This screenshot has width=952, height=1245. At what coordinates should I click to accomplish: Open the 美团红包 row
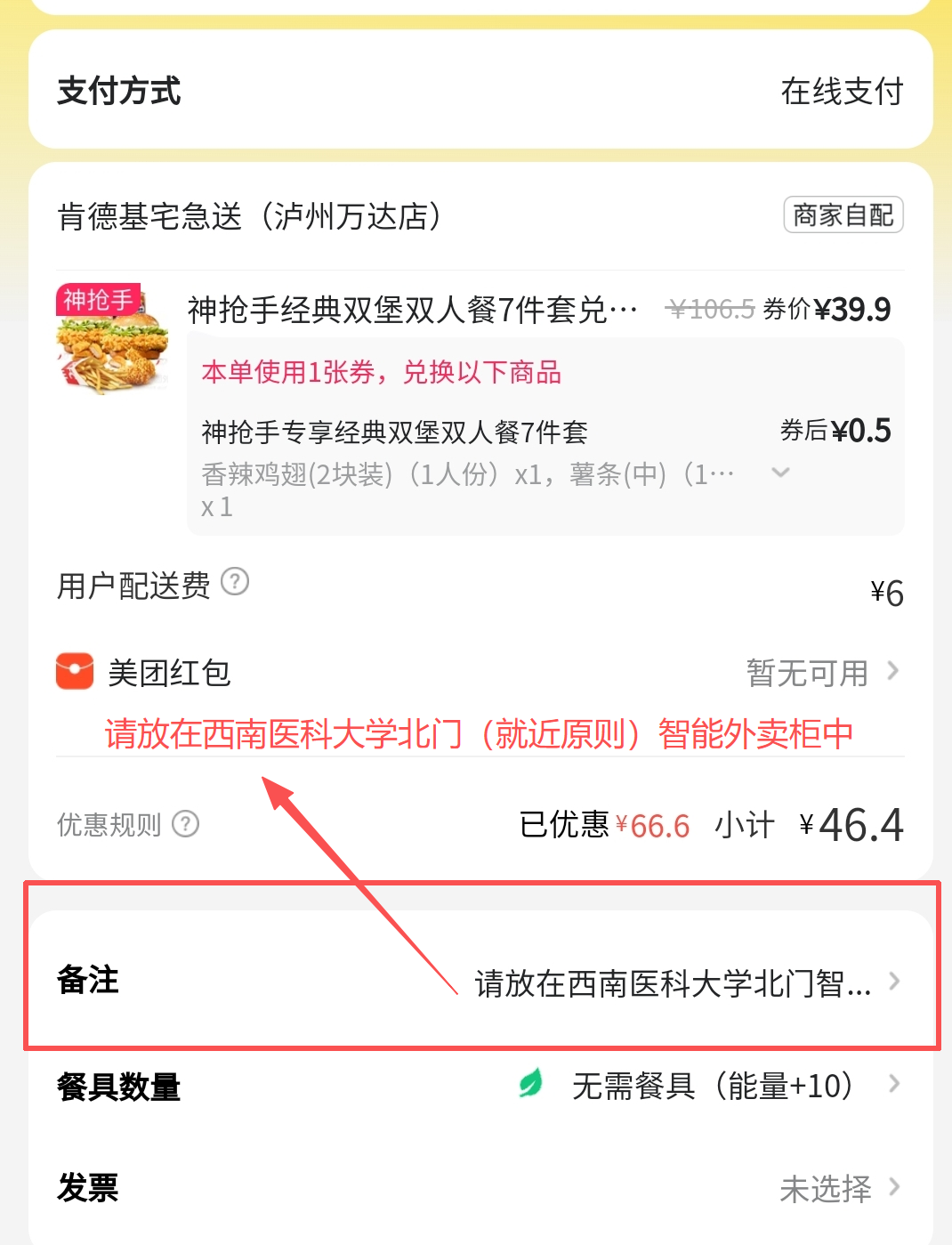[480, 673]
